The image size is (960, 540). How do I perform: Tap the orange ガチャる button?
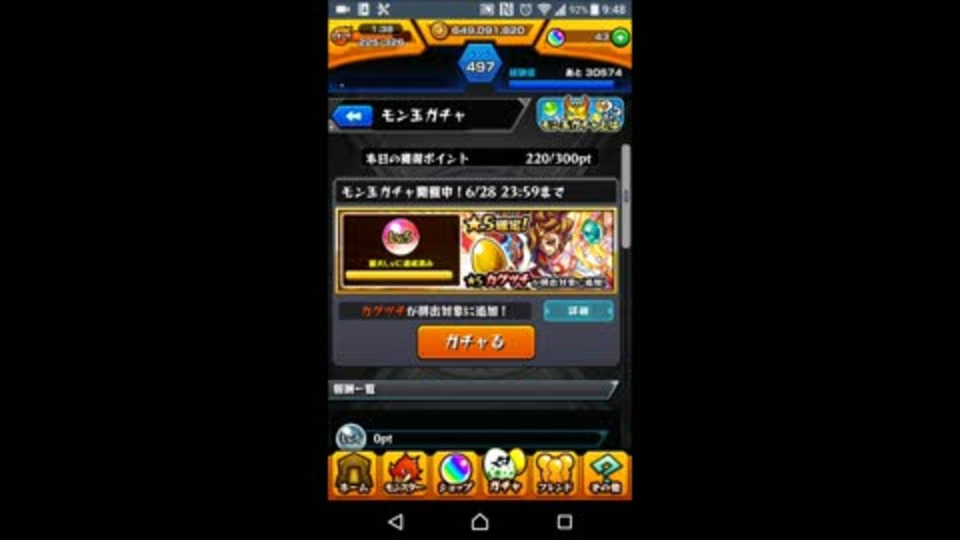pos(476,342)
